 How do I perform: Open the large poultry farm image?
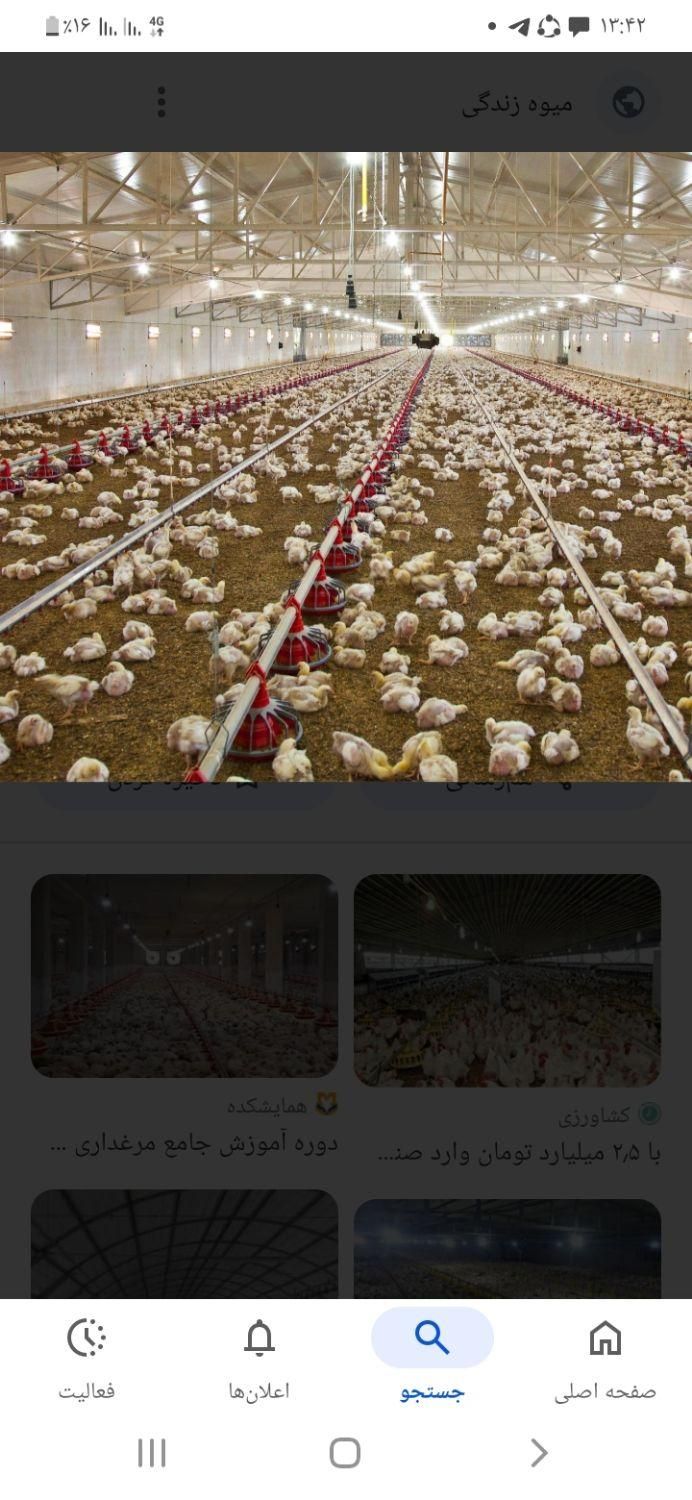[x=346, y=466]
